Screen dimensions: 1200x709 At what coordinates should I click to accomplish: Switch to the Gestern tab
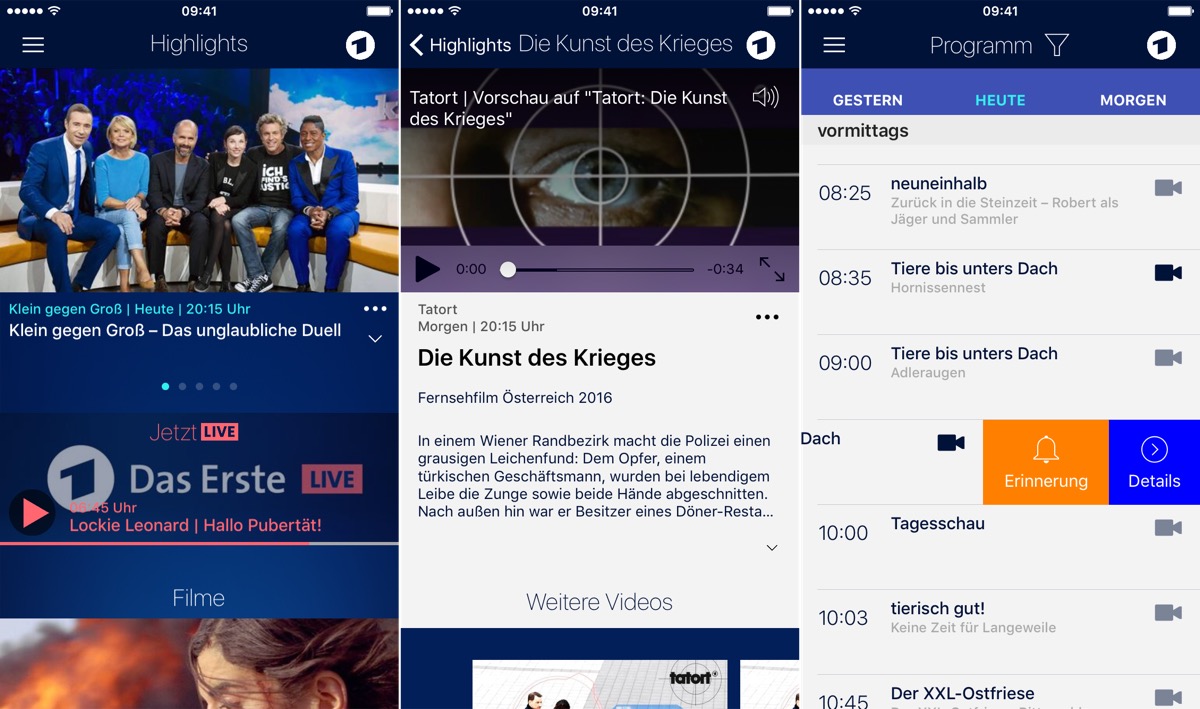coord(868,100)
